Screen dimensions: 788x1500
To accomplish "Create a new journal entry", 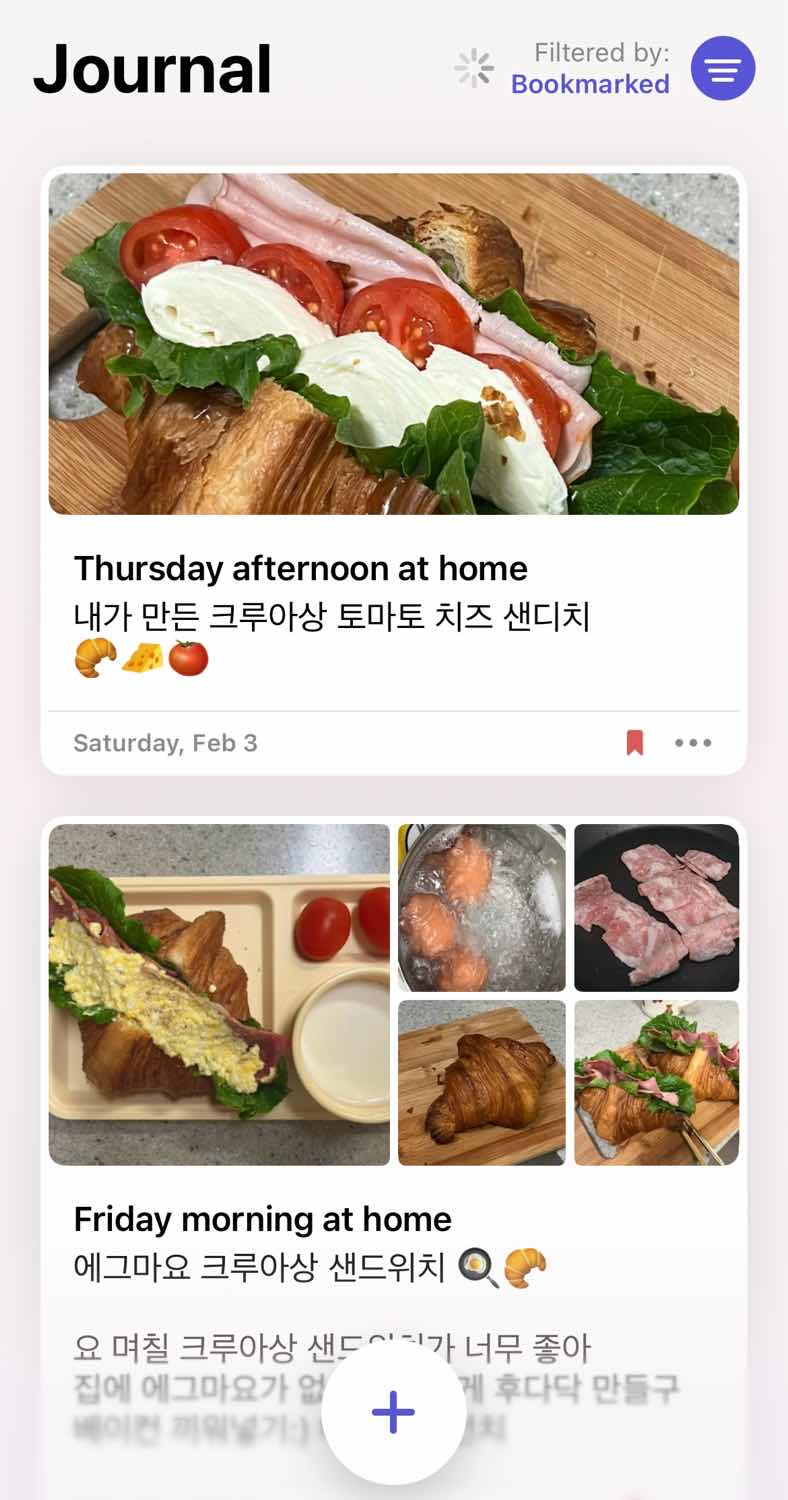I will click(x=393, y=1412).
